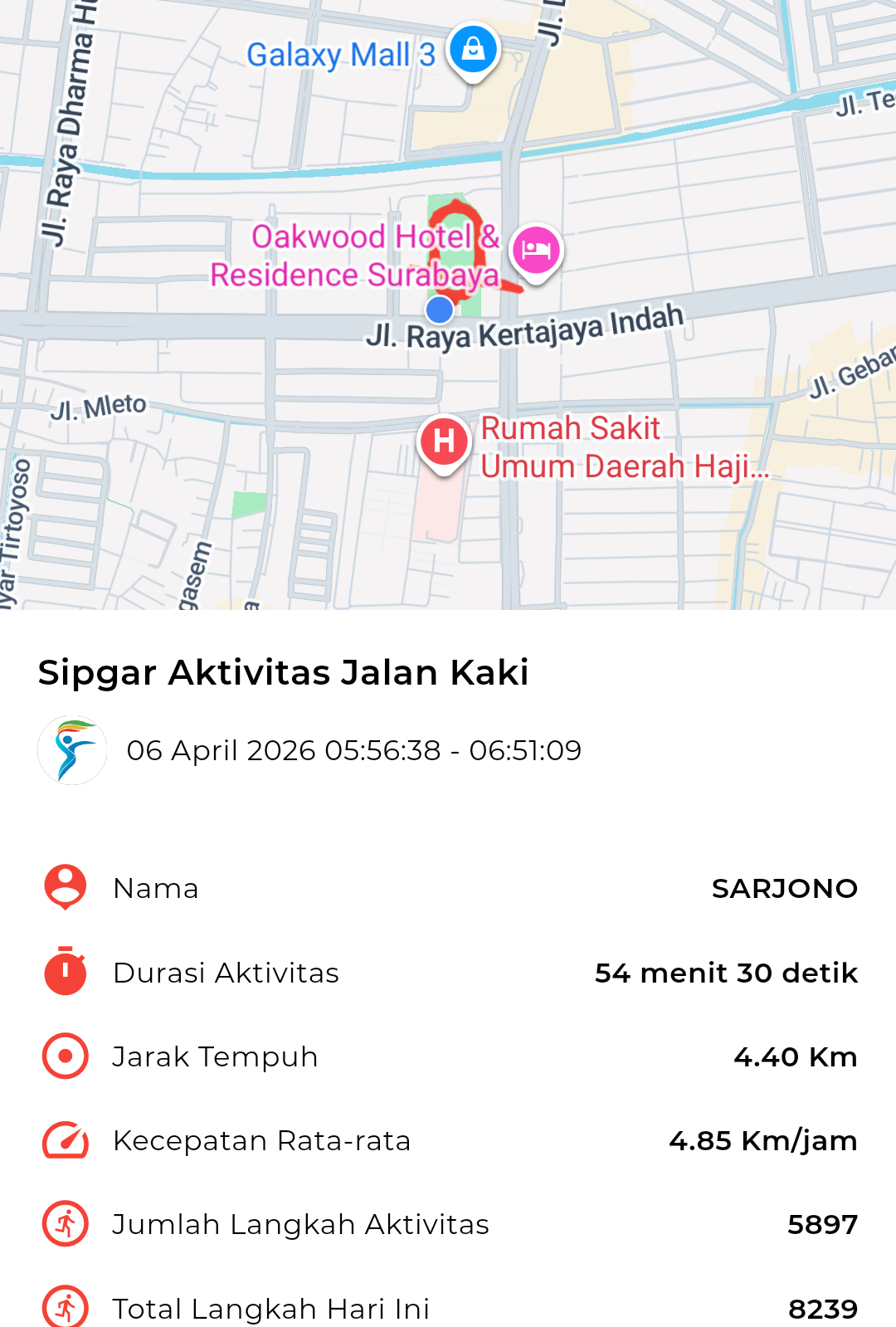Select the Rumah Sakit Umum Daerah hospital marker
This screenshot has width=896, height=1327.
444,441
